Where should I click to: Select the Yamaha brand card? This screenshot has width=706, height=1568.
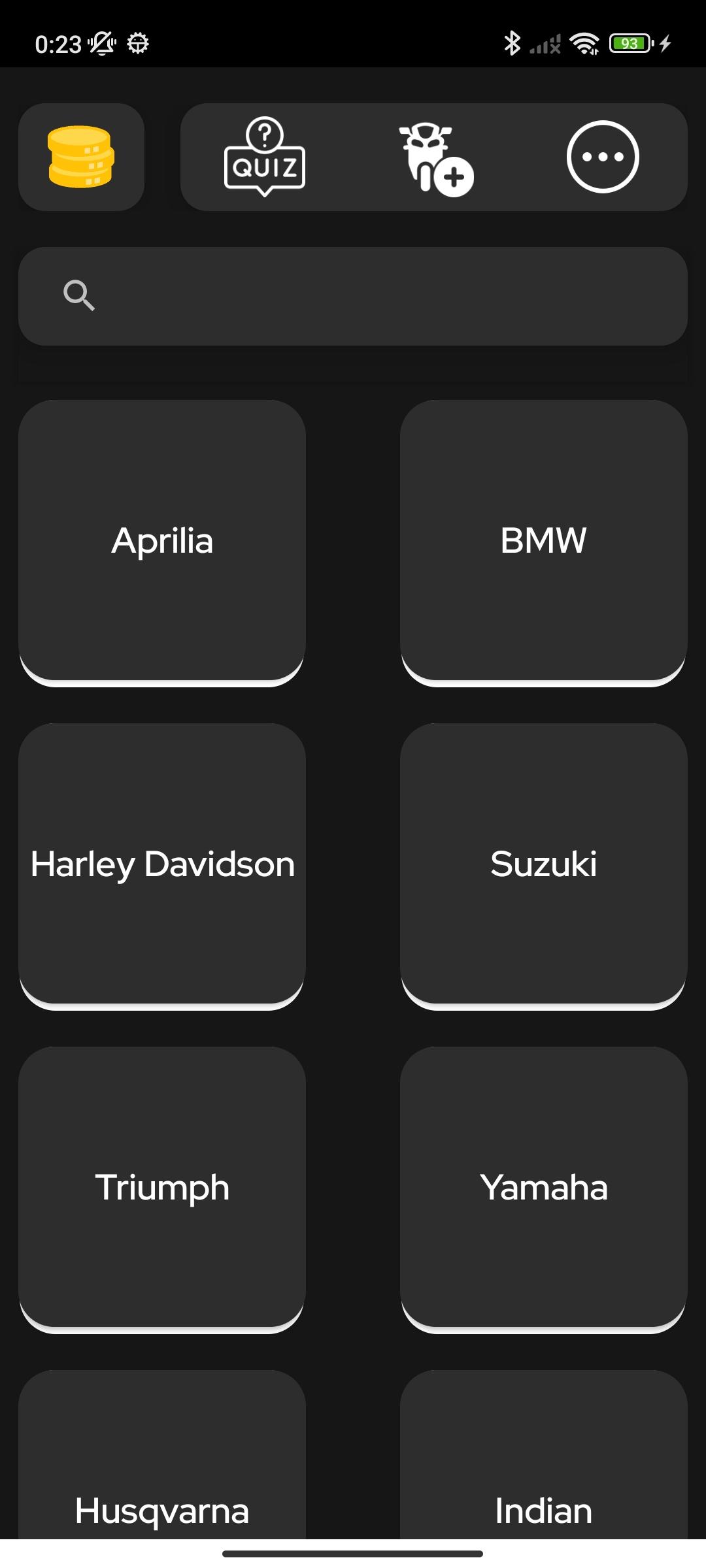[x=544, y=1189]
